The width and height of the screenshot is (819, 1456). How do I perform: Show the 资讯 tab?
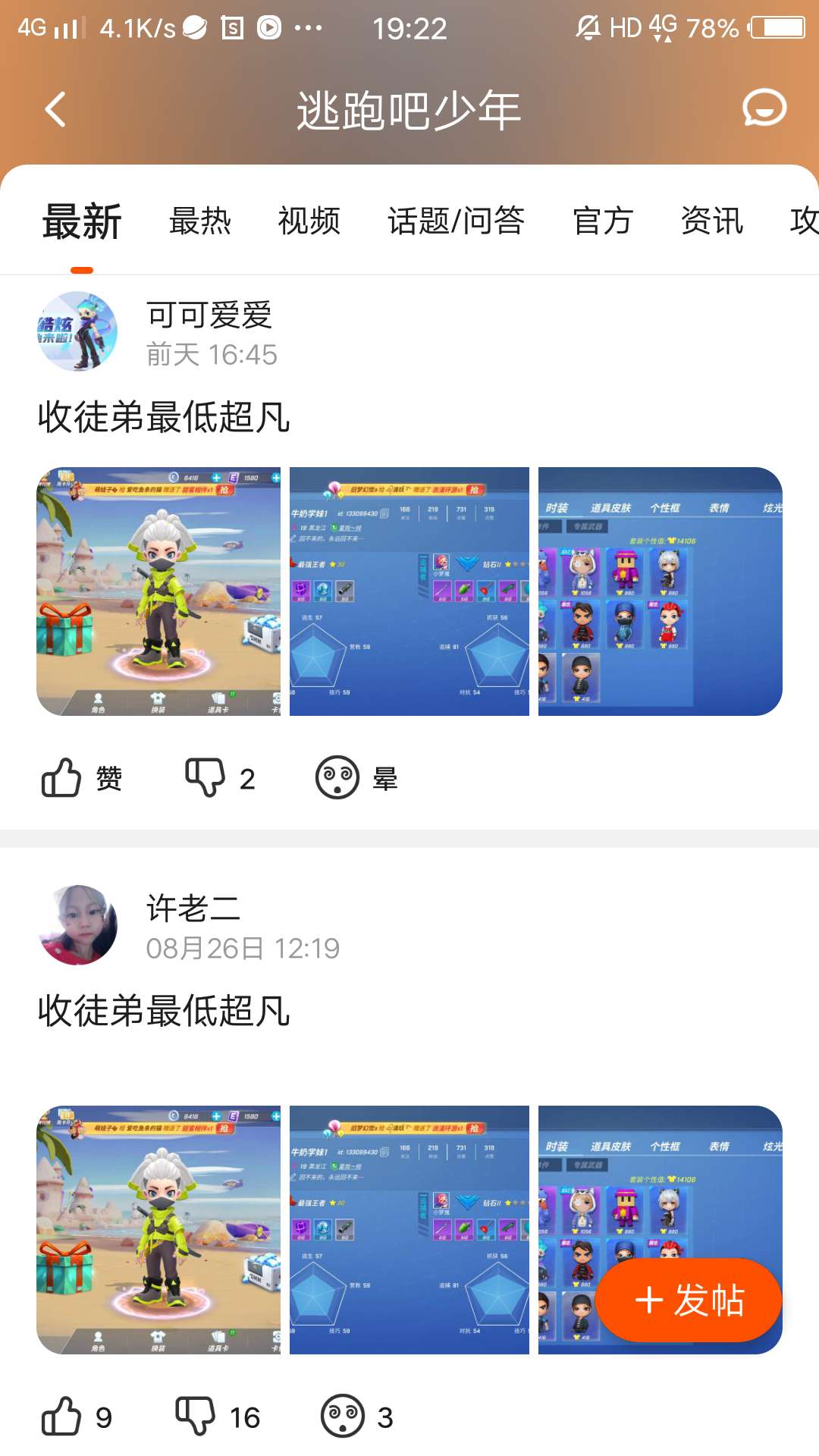tap(712, 221)
